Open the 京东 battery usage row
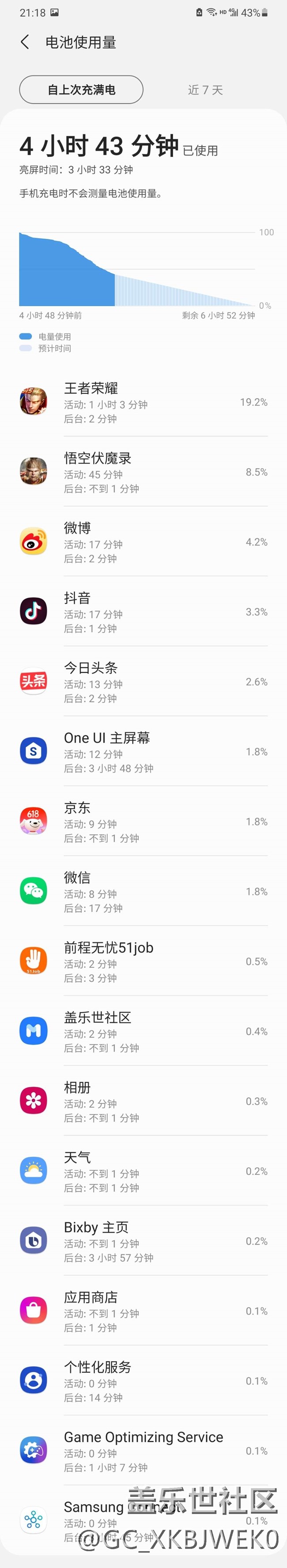The image size is (287, 1568). (143, 822)
